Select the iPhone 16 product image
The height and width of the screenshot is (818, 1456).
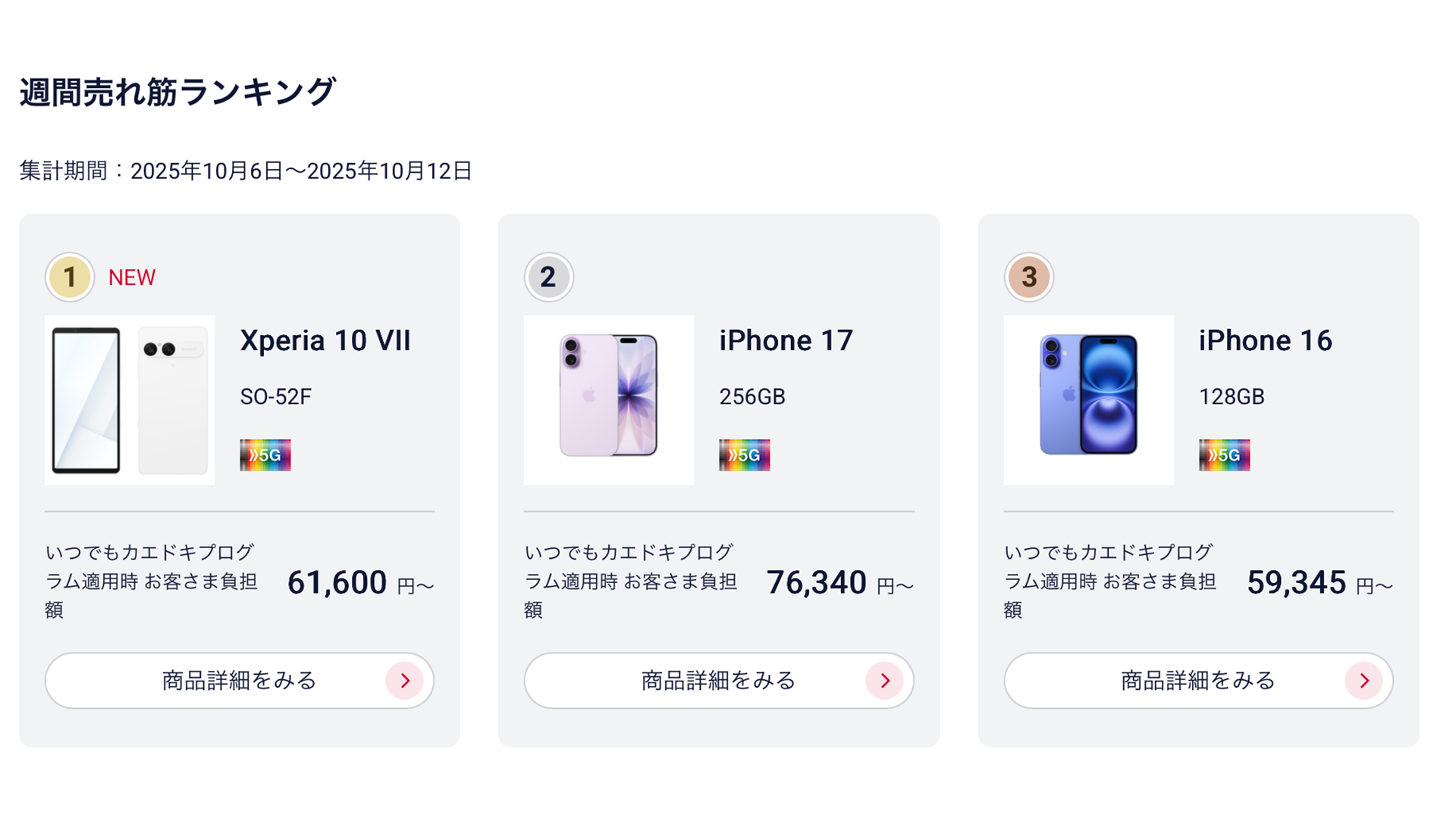(x=1088, y=400)
